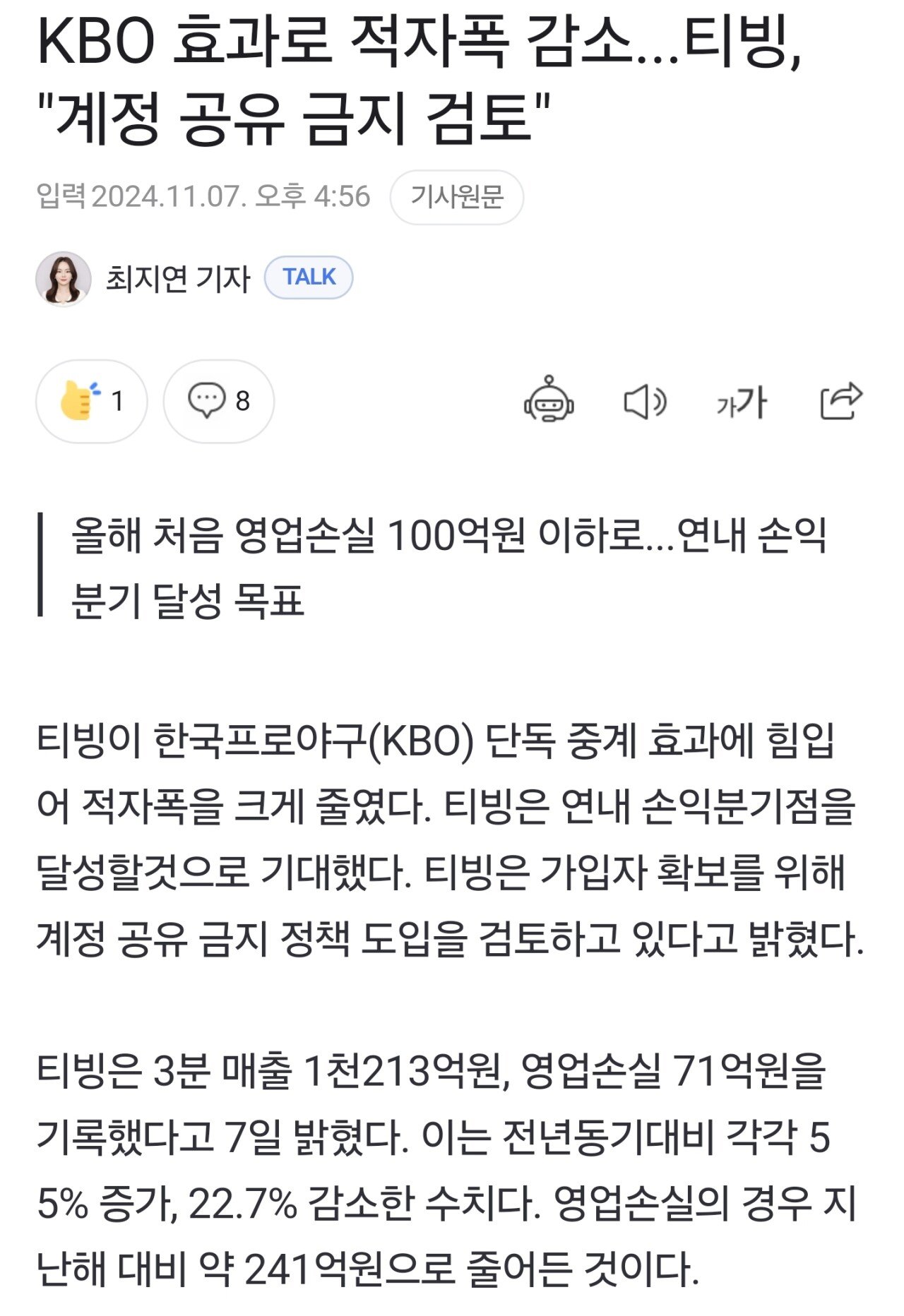Change the font size with 가가
Screen dimensions: 904x1316
[x=741, y=402]
